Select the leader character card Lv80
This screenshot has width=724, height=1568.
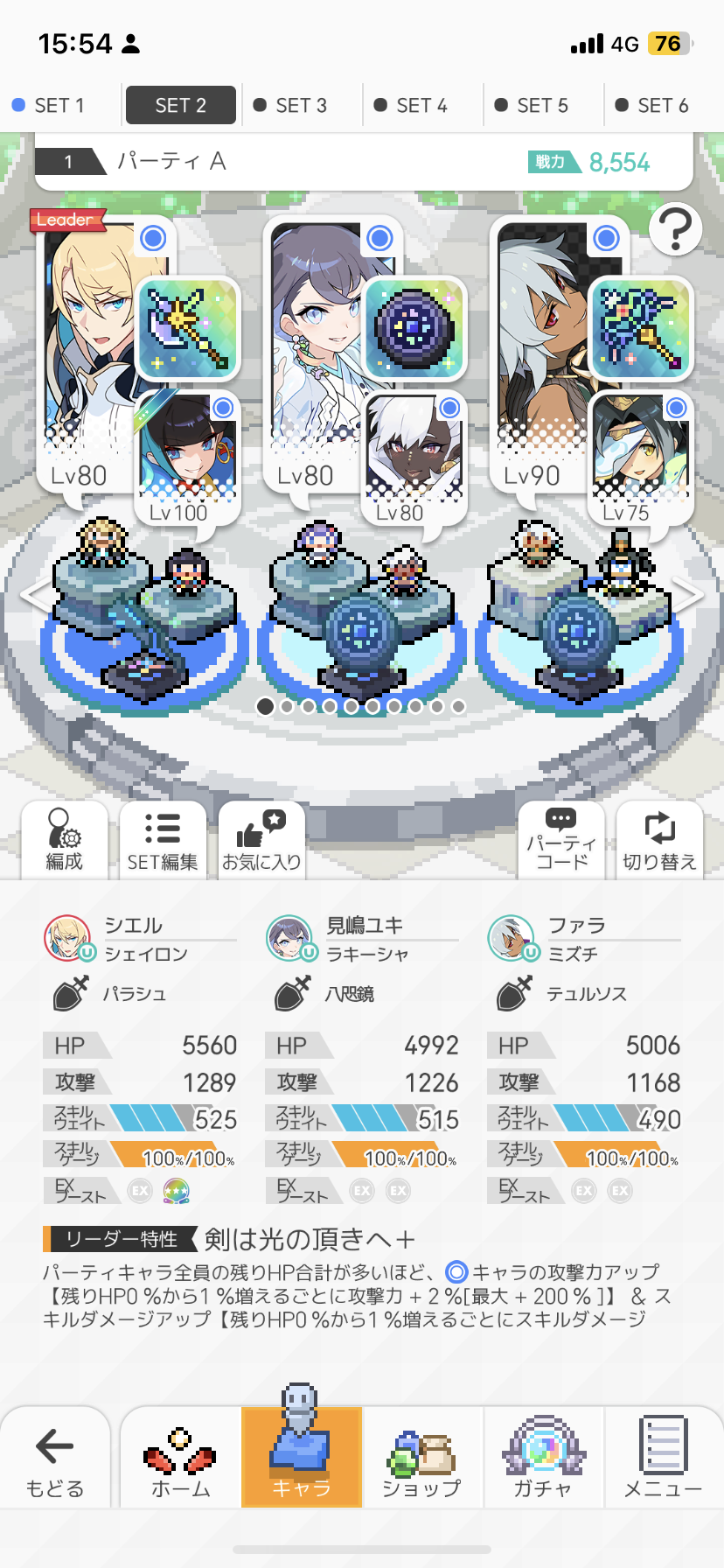[87, 350]
